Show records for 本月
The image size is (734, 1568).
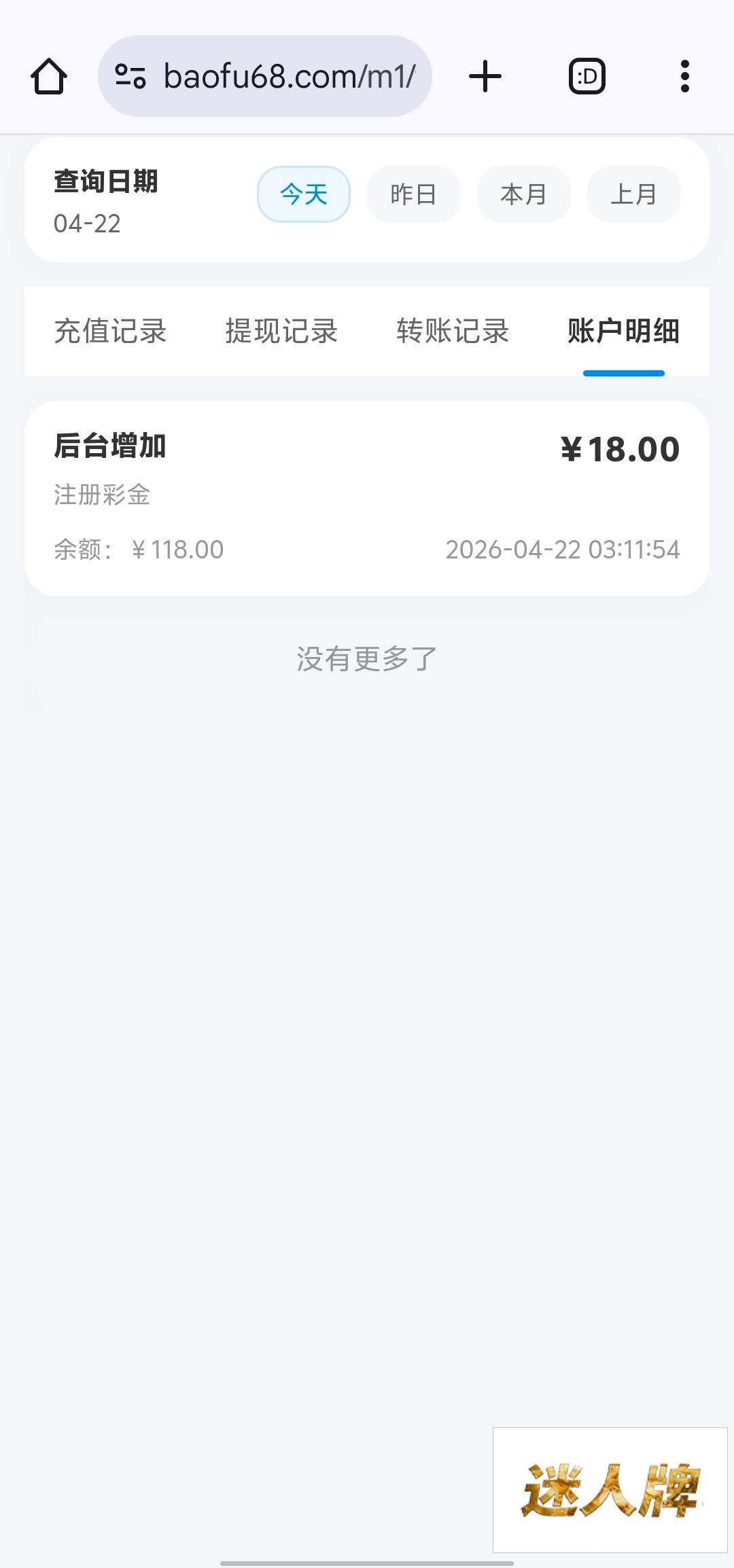523,194
